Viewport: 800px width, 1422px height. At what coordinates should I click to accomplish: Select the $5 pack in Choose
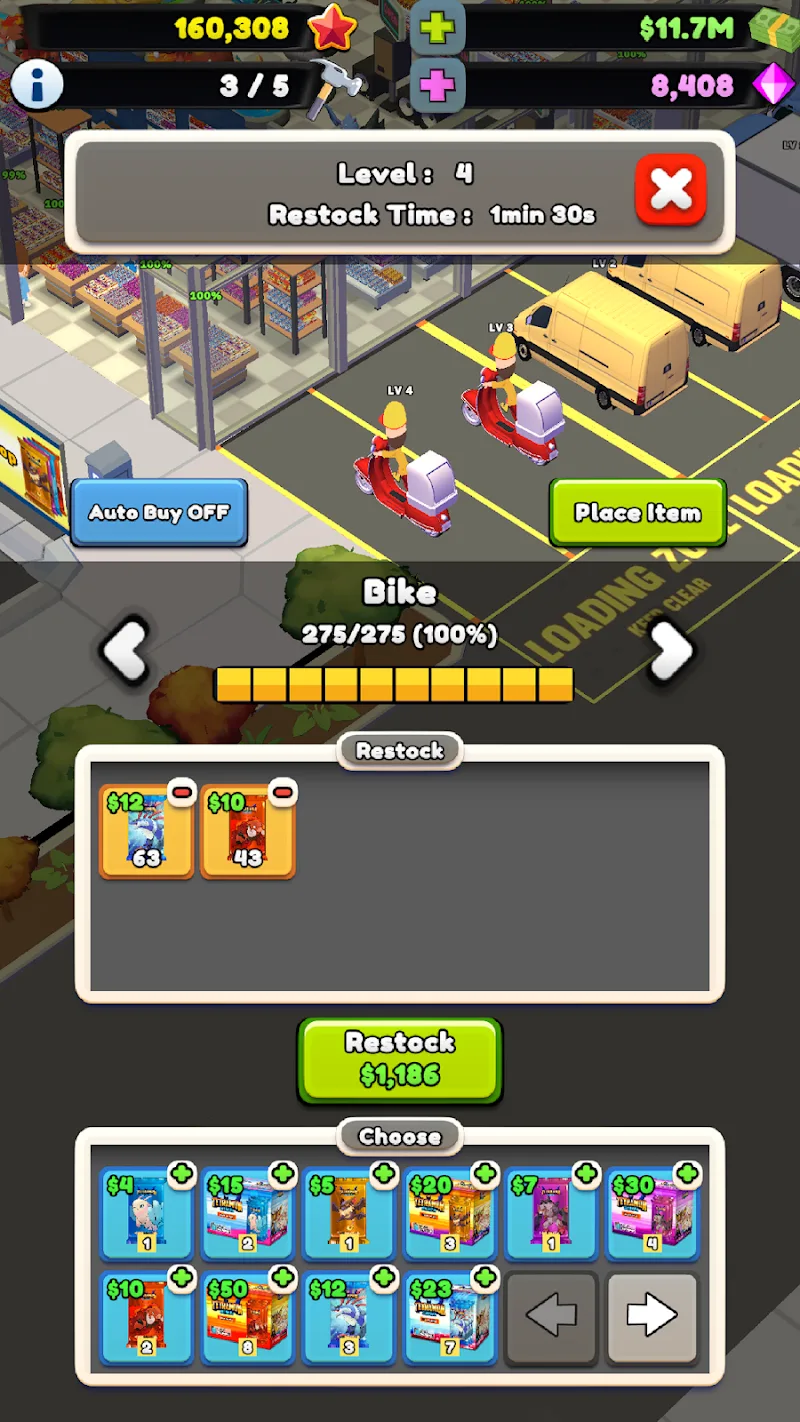(x=348, y=1214)
